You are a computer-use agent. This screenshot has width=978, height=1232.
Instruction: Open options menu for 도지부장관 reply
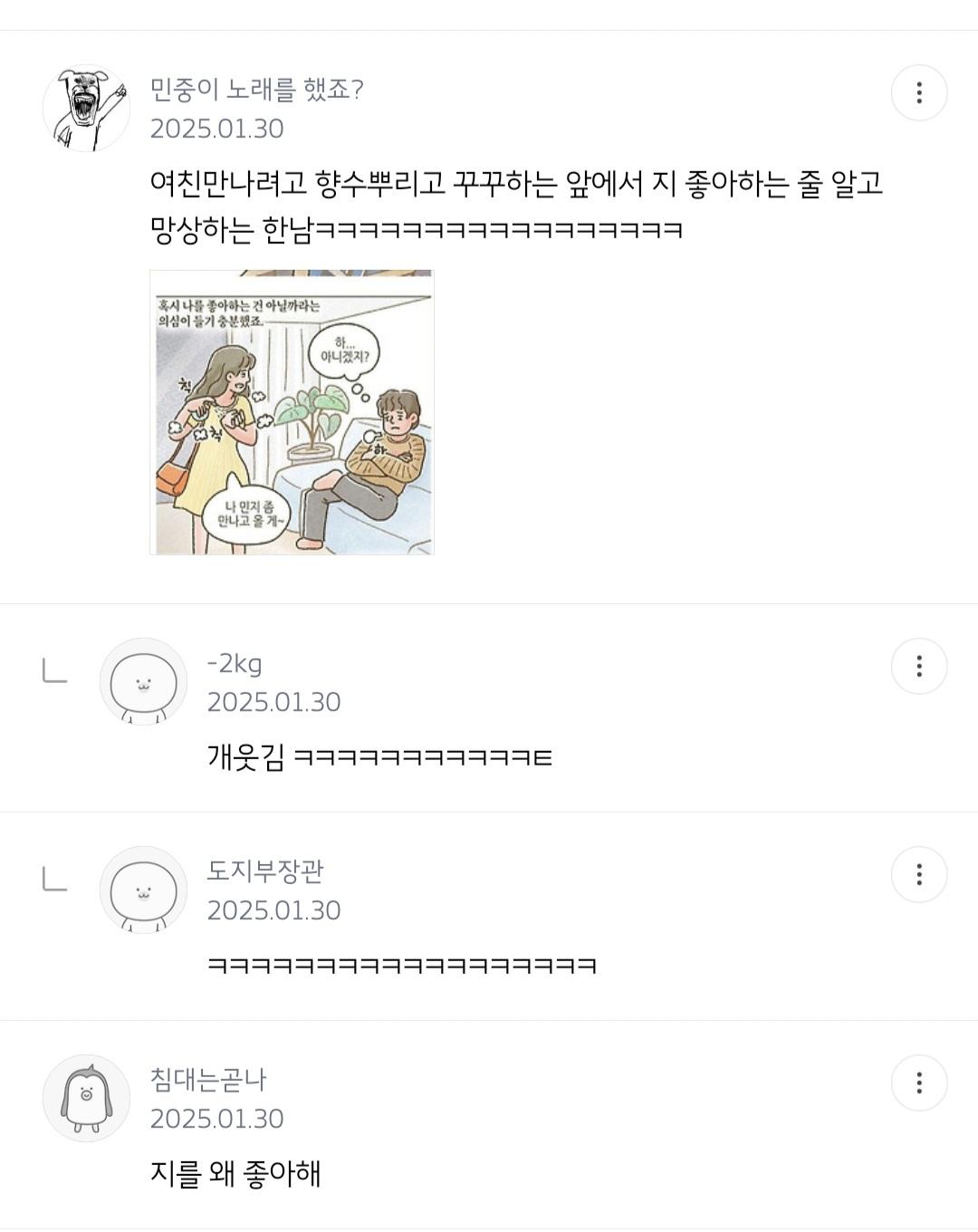coord(919,874)
